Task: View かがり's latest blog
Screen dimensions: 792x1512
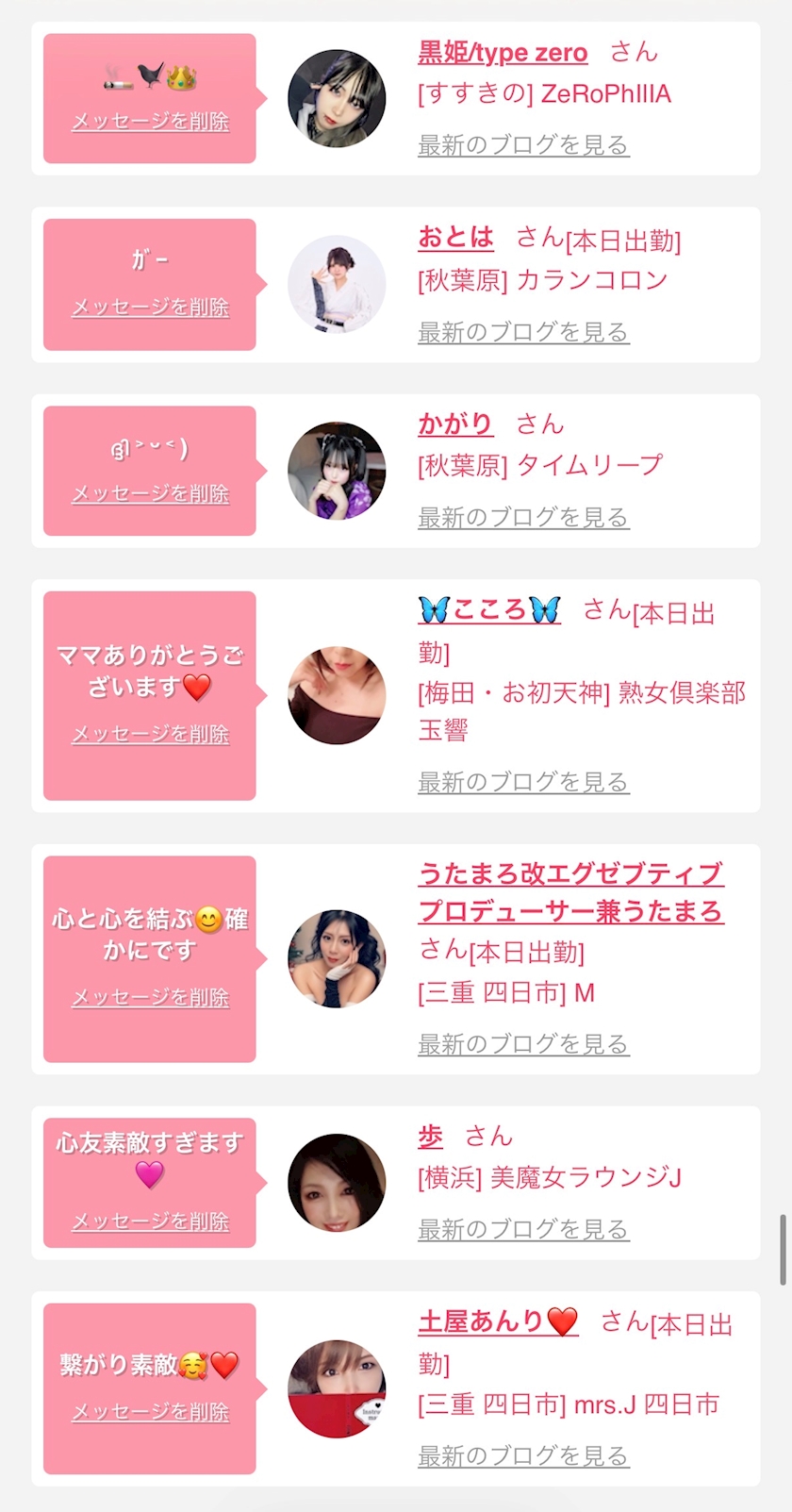Action: click(523, 518)
